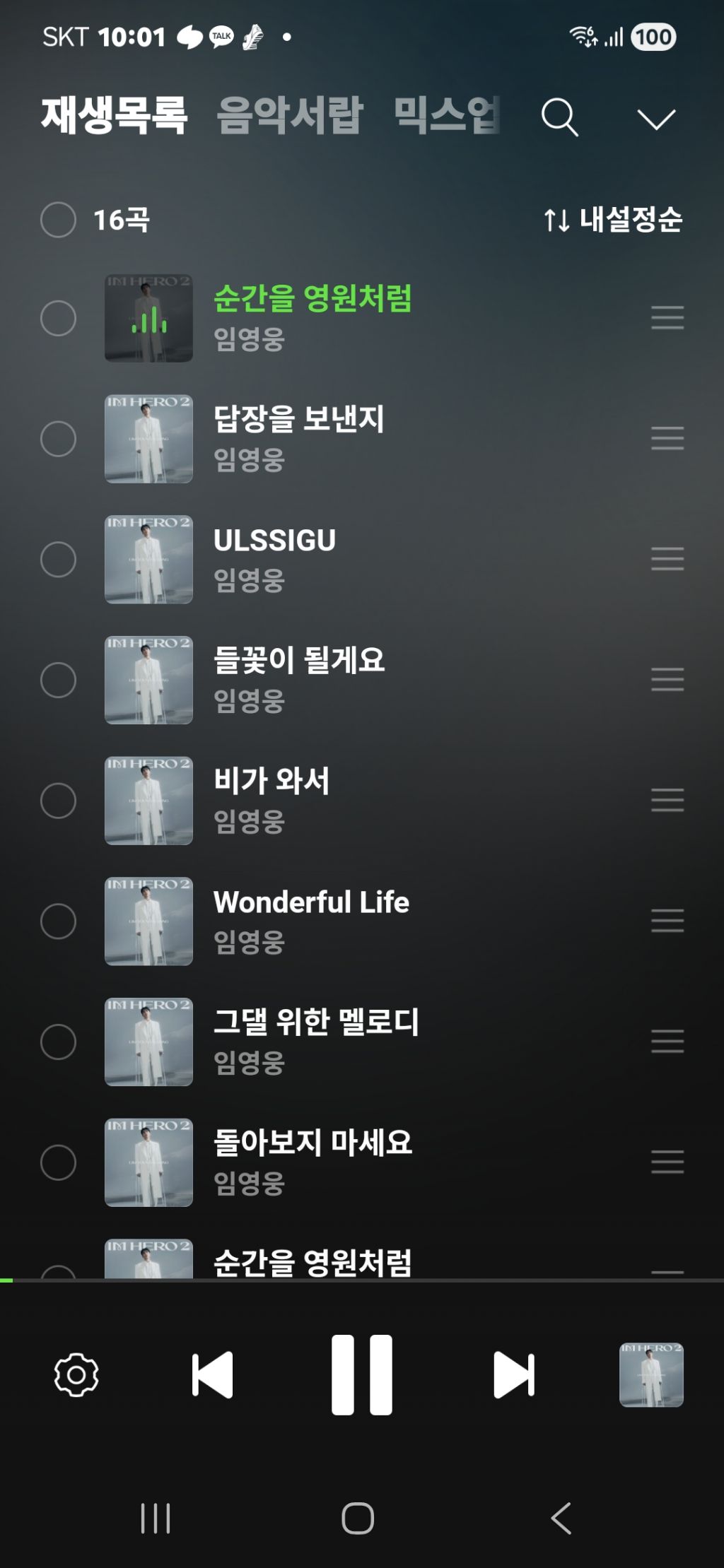
Task: Play the song 답장을 보낸지
Action: click(299, 420)
